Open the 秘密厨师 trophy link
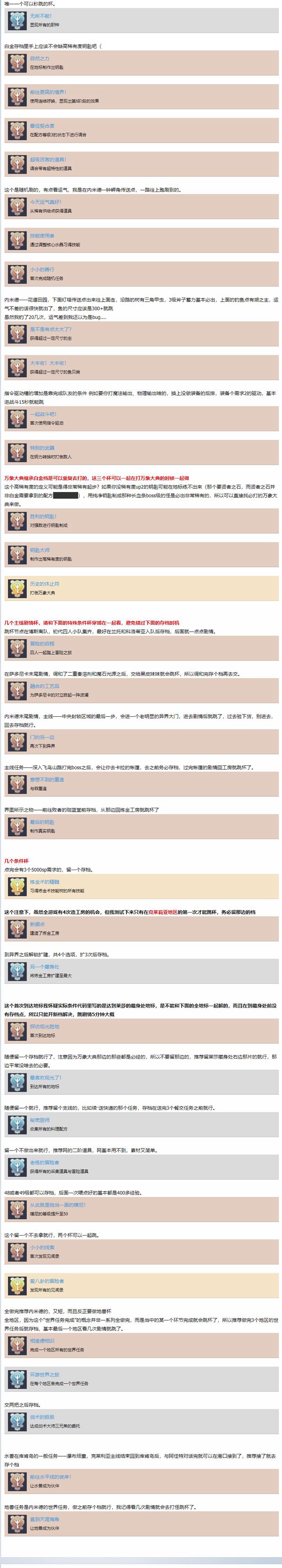The width and height of the screenshot is (282, 1568). [40, 1120]
